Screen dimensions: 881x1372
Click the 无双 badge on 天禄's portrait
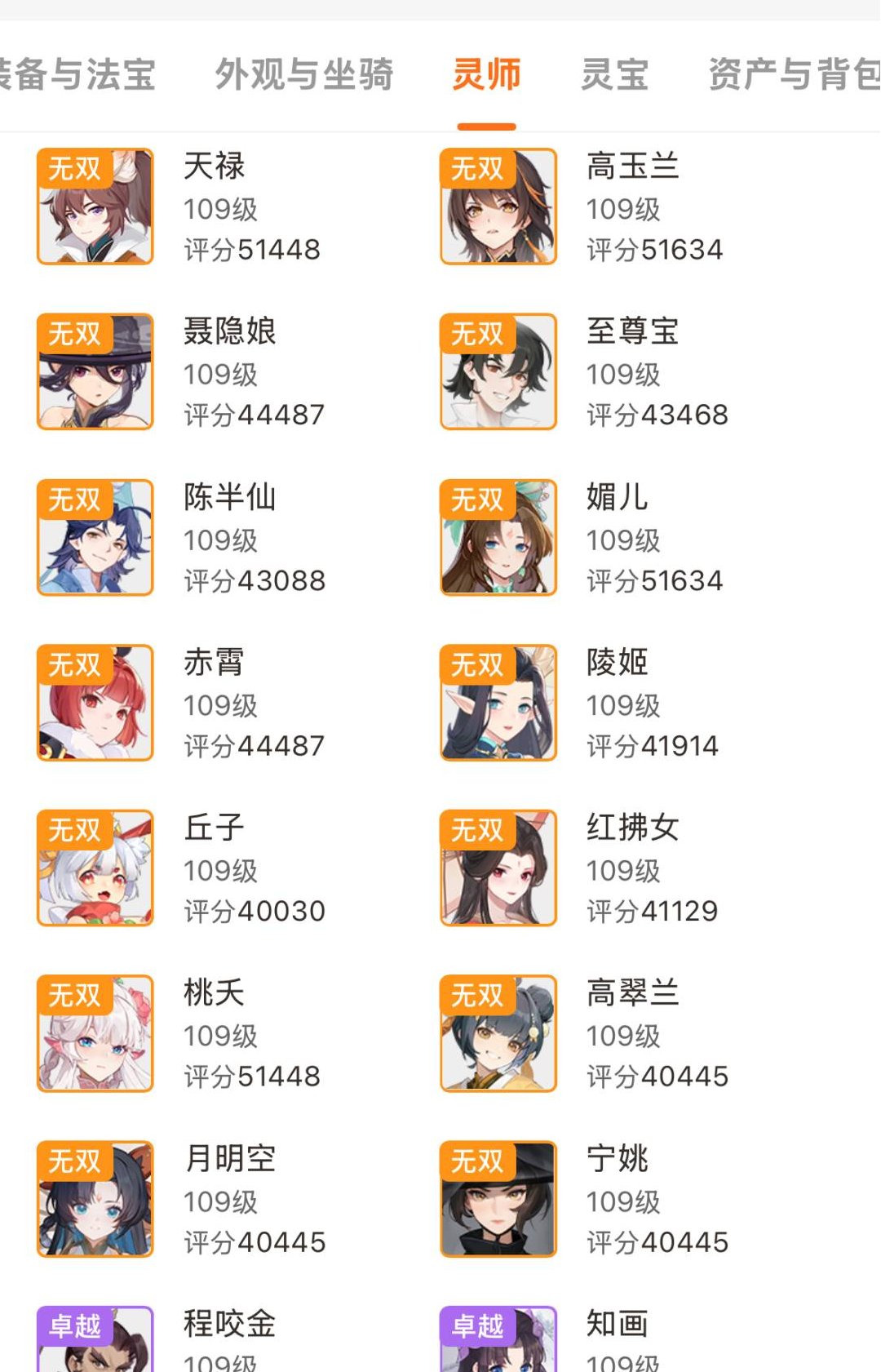coord(75,169)
